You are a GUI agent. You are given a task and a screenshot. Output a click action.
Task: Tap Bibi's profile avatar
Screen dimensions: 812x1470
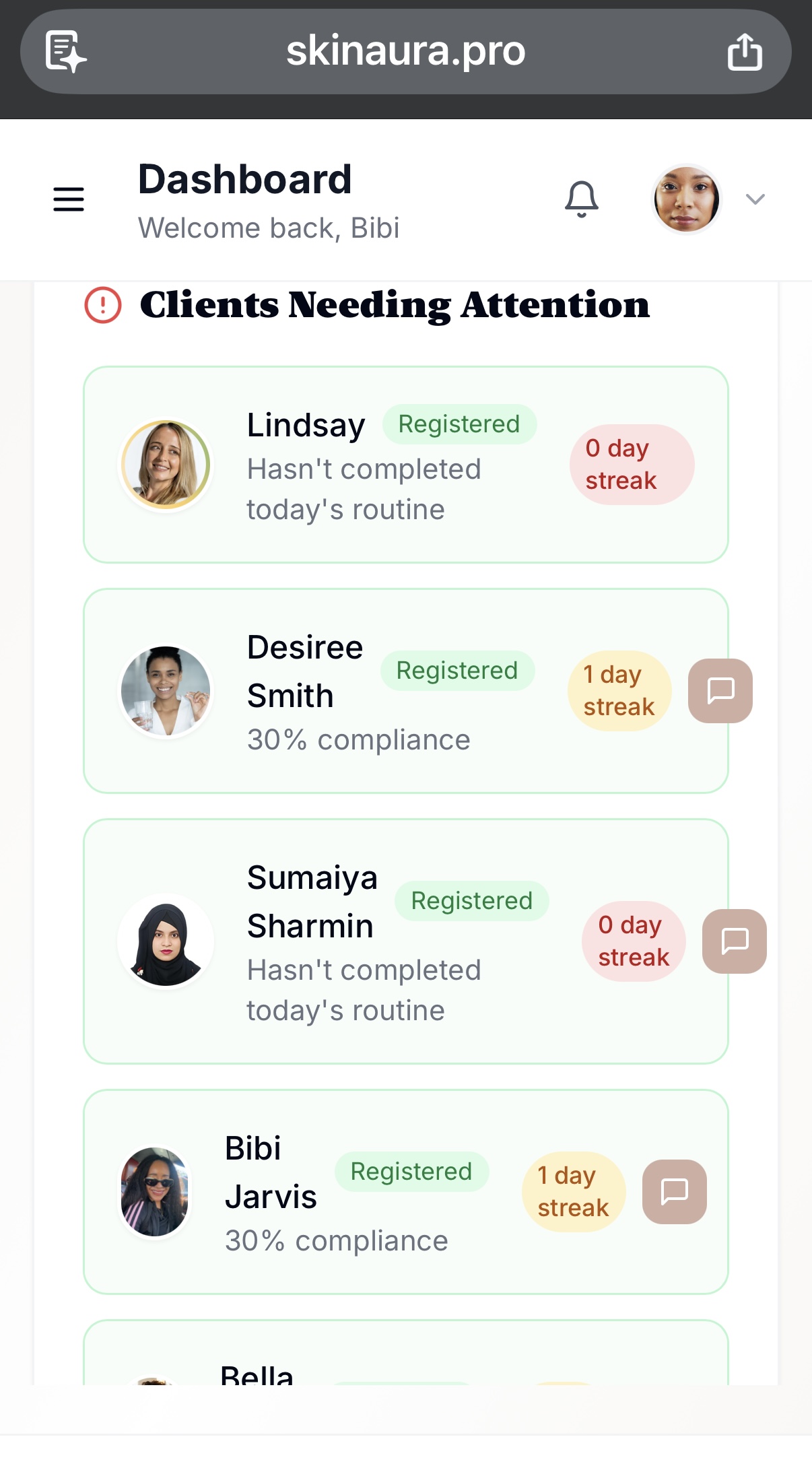(x=686, y=199)
